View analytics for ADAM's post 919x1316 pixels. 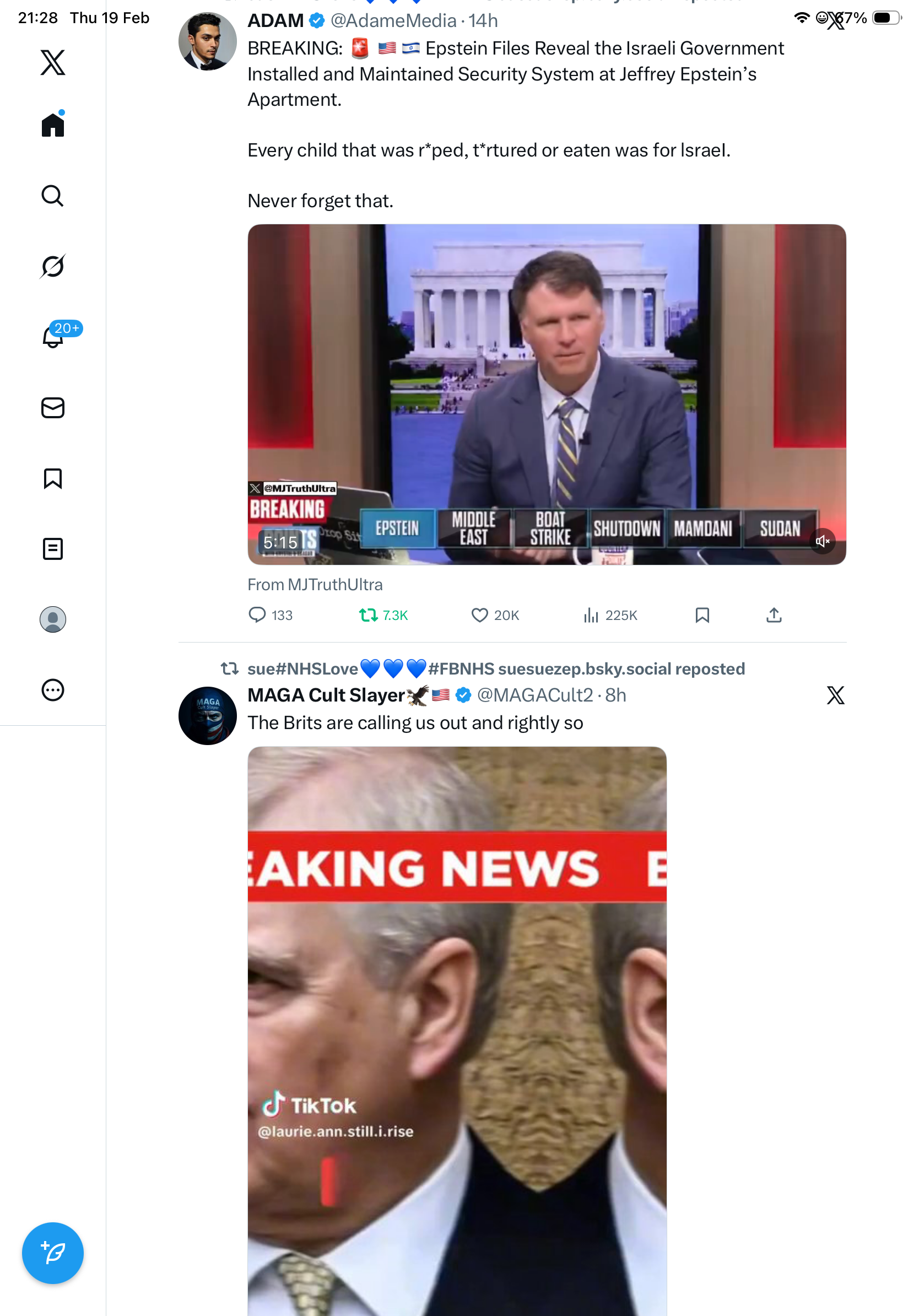[591, 614]
